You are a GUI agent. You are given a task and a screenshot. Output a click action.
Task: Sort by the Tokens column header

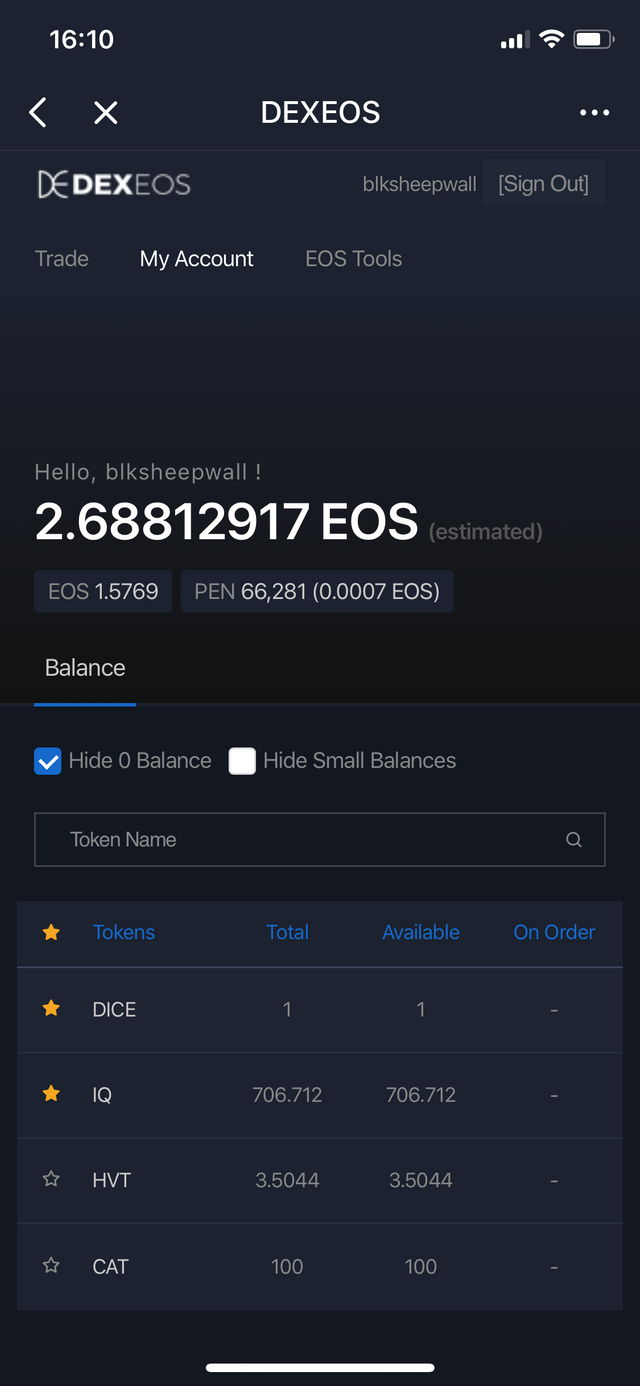click(124, 932)
